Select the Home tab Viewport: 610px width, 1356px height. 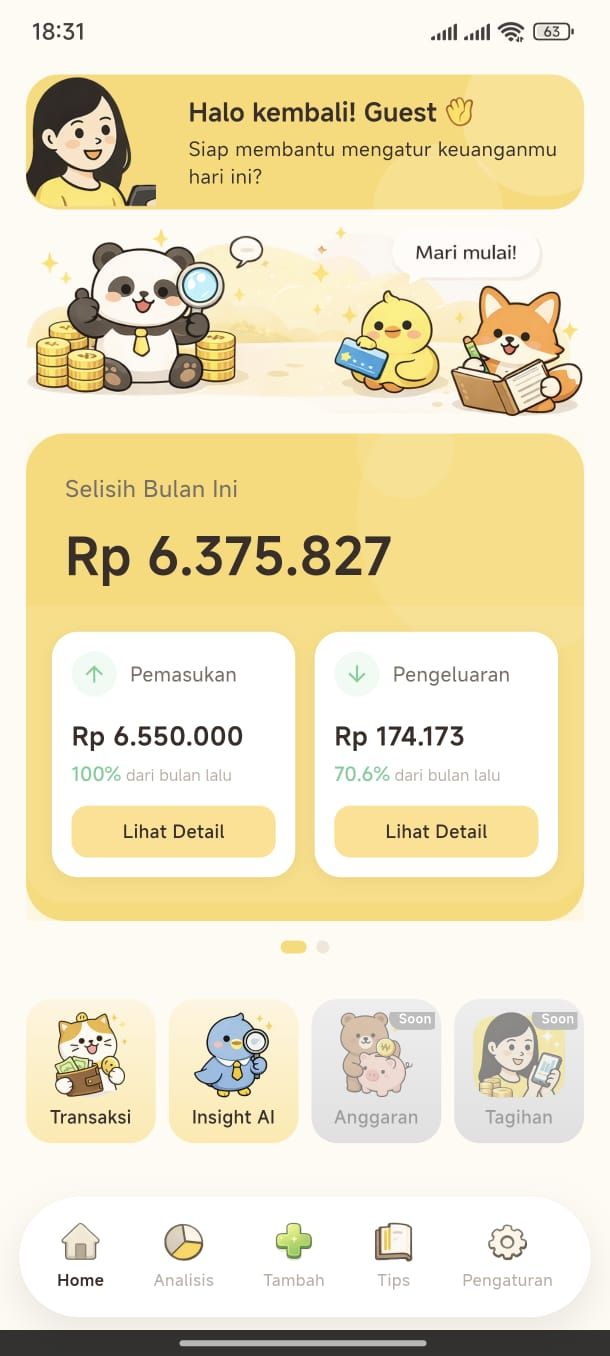click(x=80, y=1256)
